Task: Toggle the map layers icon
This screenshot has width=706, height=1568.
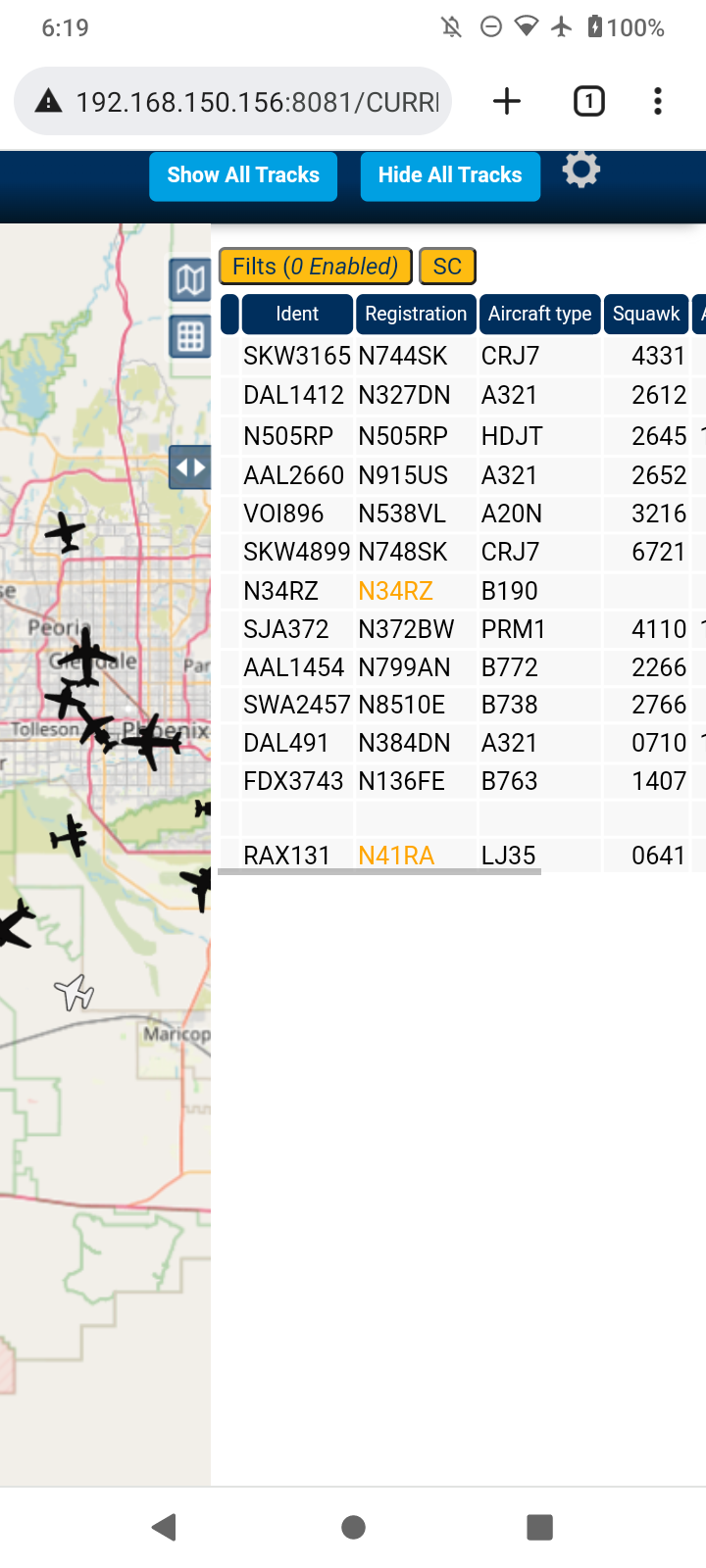Action: 190,281
